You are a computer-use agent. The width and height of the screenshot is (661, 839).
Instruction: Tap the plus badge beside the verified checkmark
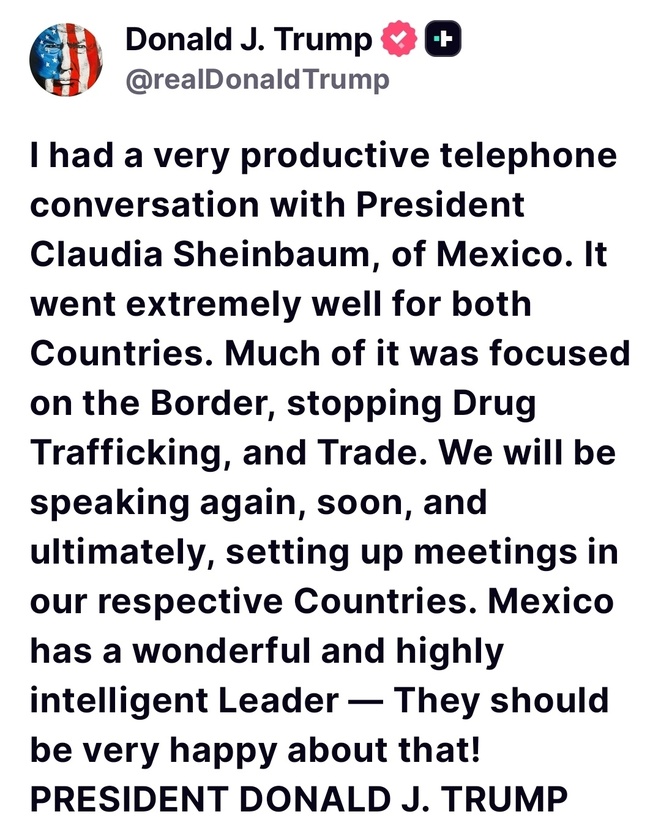(x=442, y=40)
